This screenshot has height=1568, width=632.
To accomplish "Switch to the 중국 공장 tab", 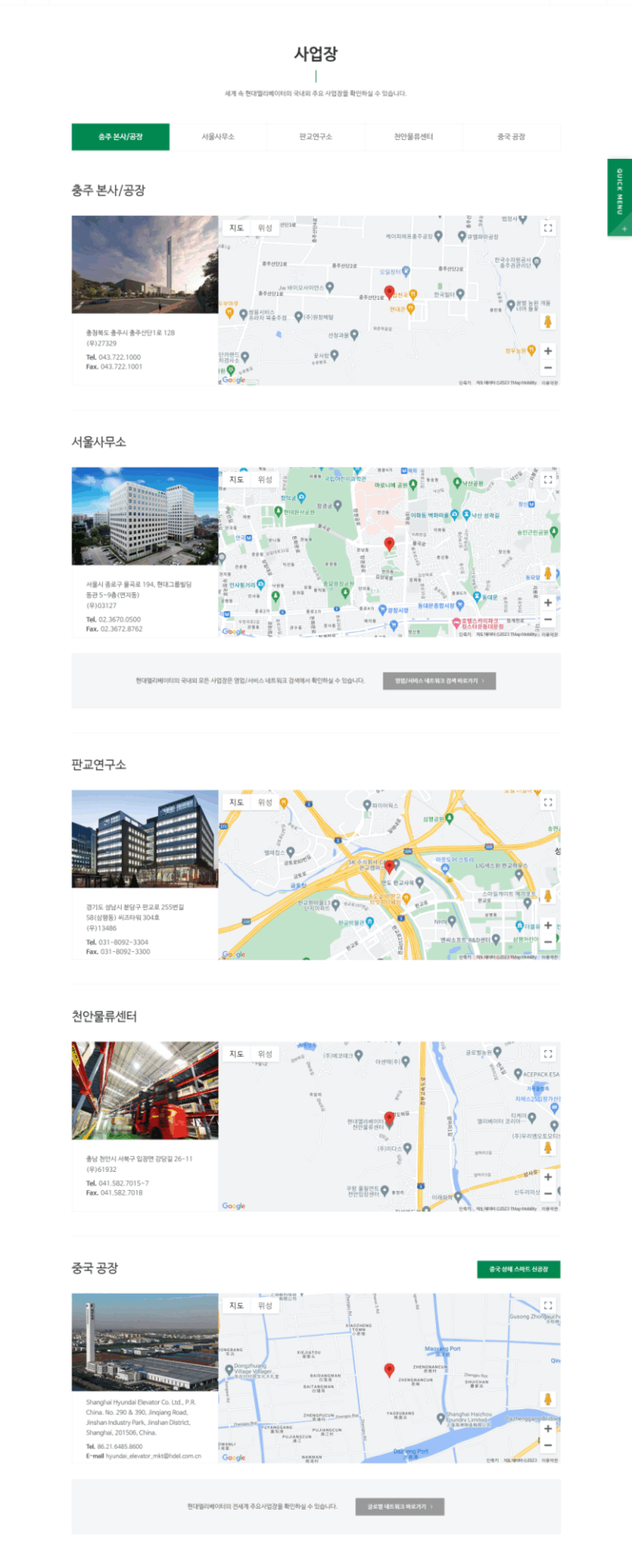I will click(x=511, y=137).
